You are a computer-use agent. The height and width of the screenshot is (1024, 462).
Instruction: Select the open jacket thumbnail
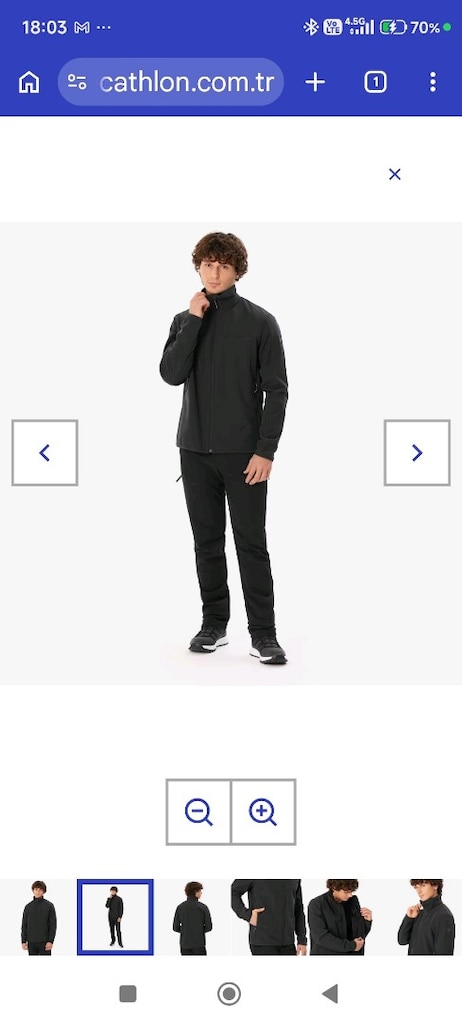click(345, 917)
